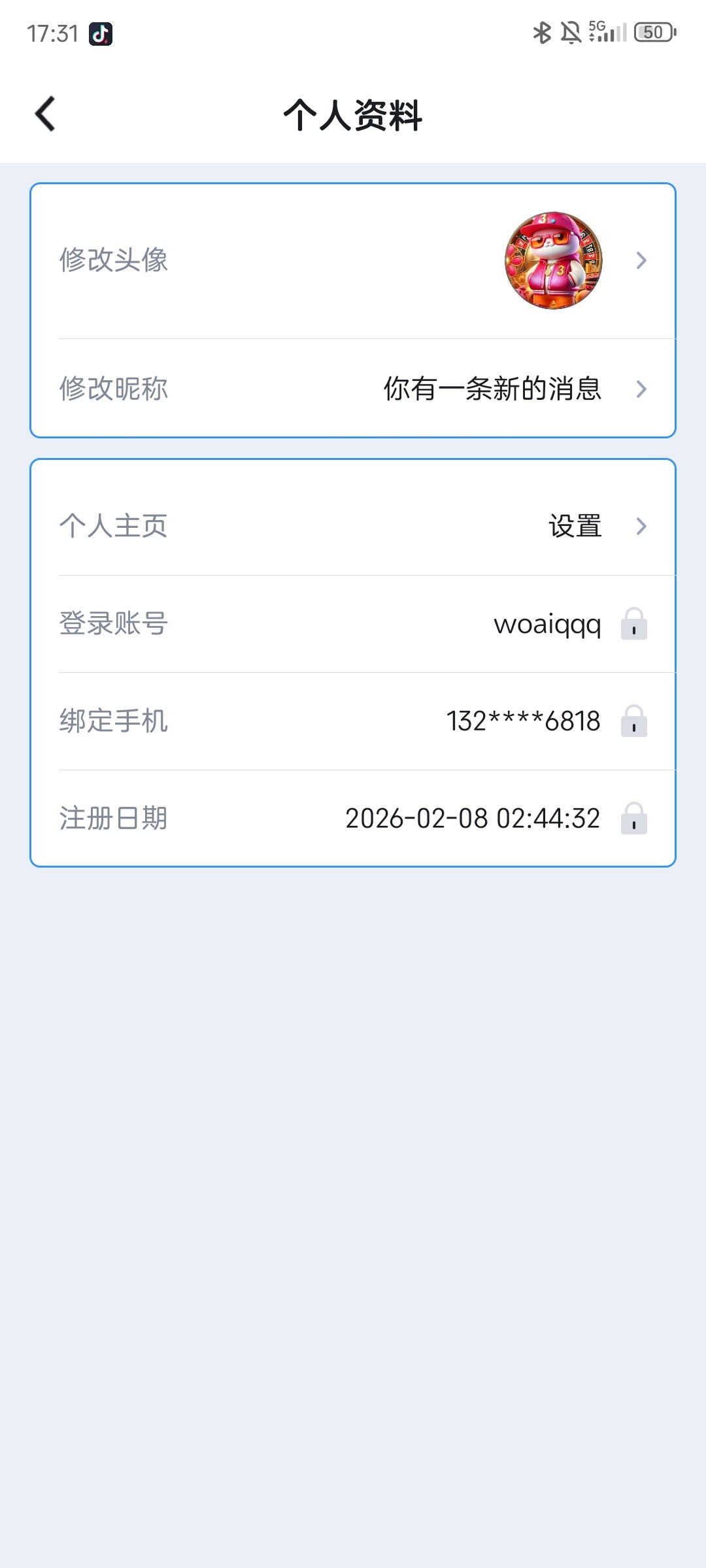This screenshot has height=1568, width=706.
Task: Select the nickname text 你有一条新的消息
Action: [x=494, y=388]
